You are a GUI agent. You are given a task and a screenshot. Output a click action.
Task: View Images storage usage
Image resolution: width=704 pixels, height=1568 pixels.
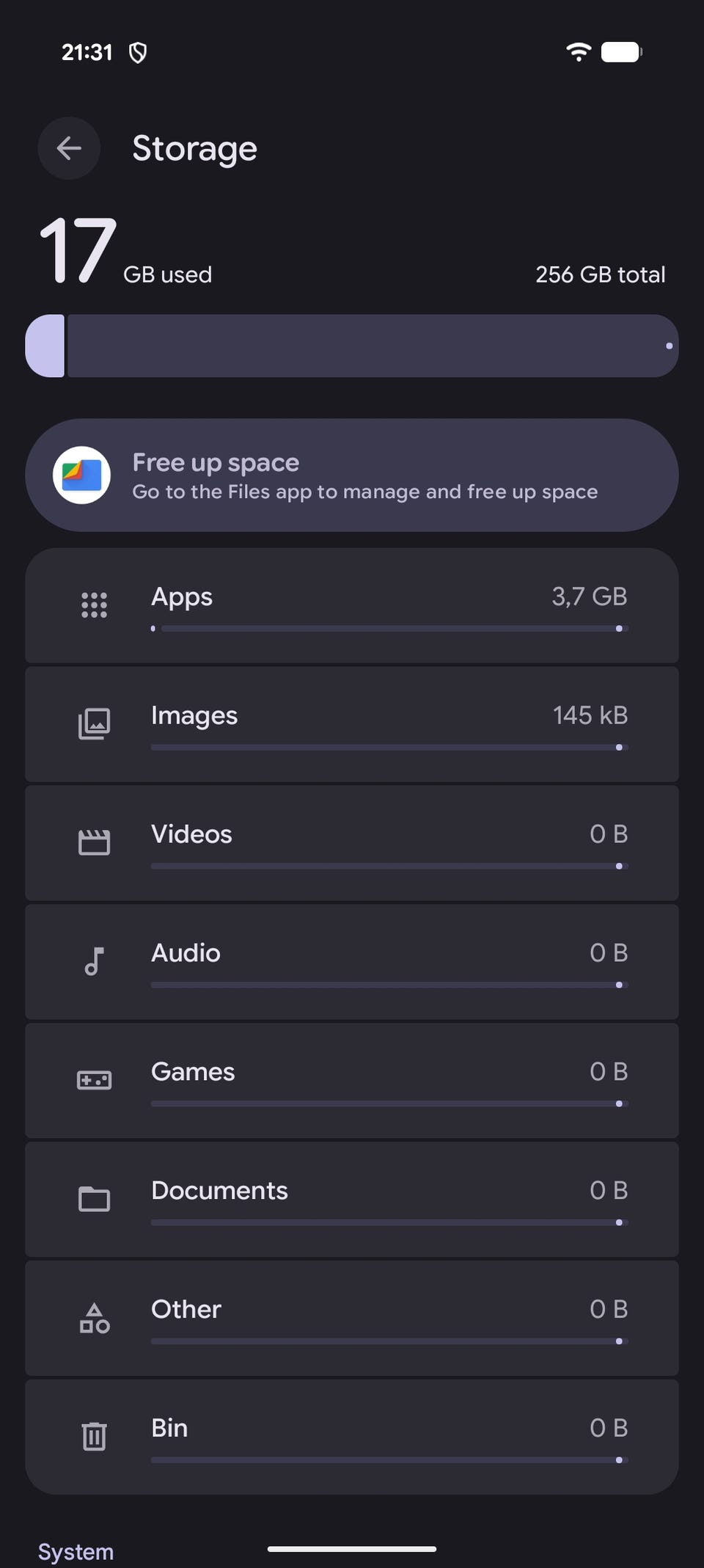tap(352, 724)
